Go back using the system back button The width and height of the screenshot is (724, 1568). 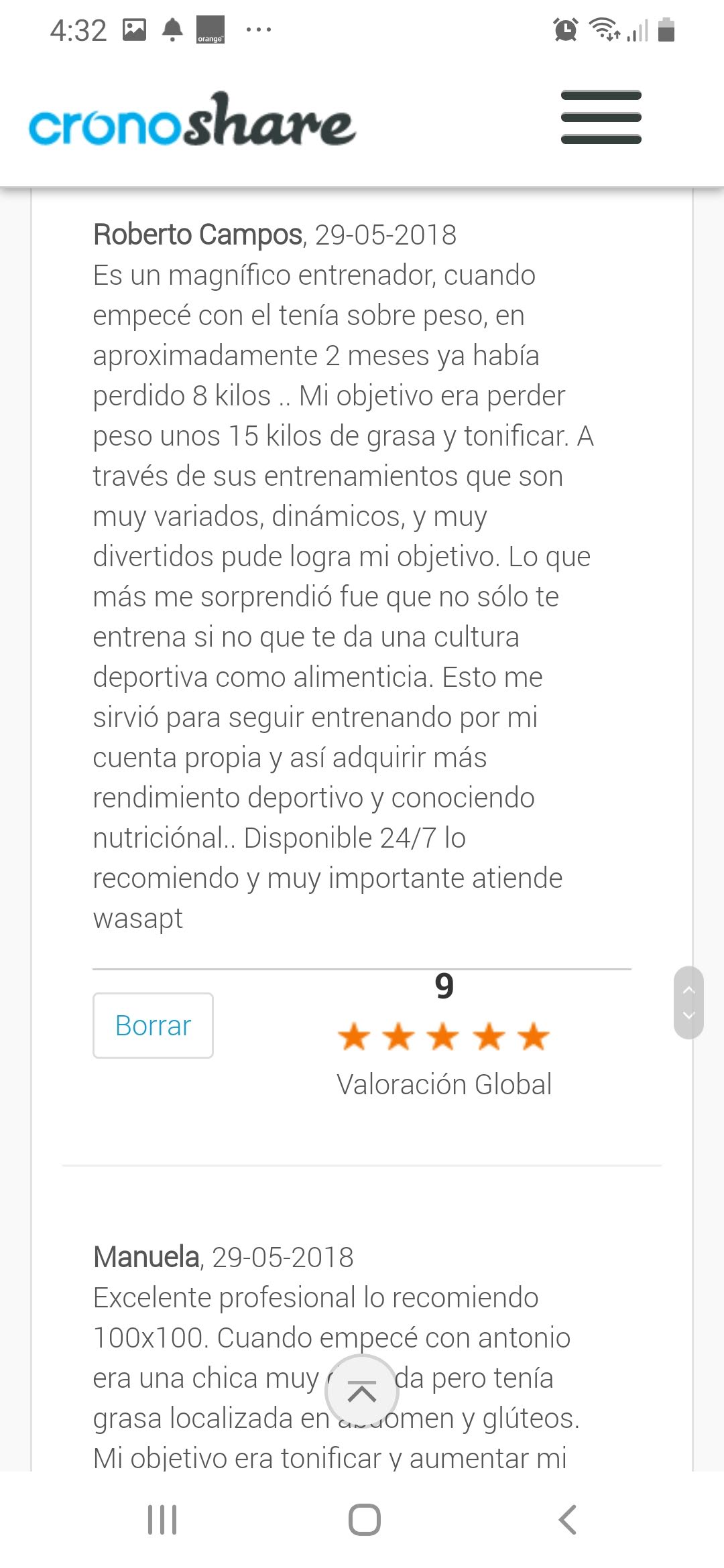pyautogui.click(x=567, y=1519)
